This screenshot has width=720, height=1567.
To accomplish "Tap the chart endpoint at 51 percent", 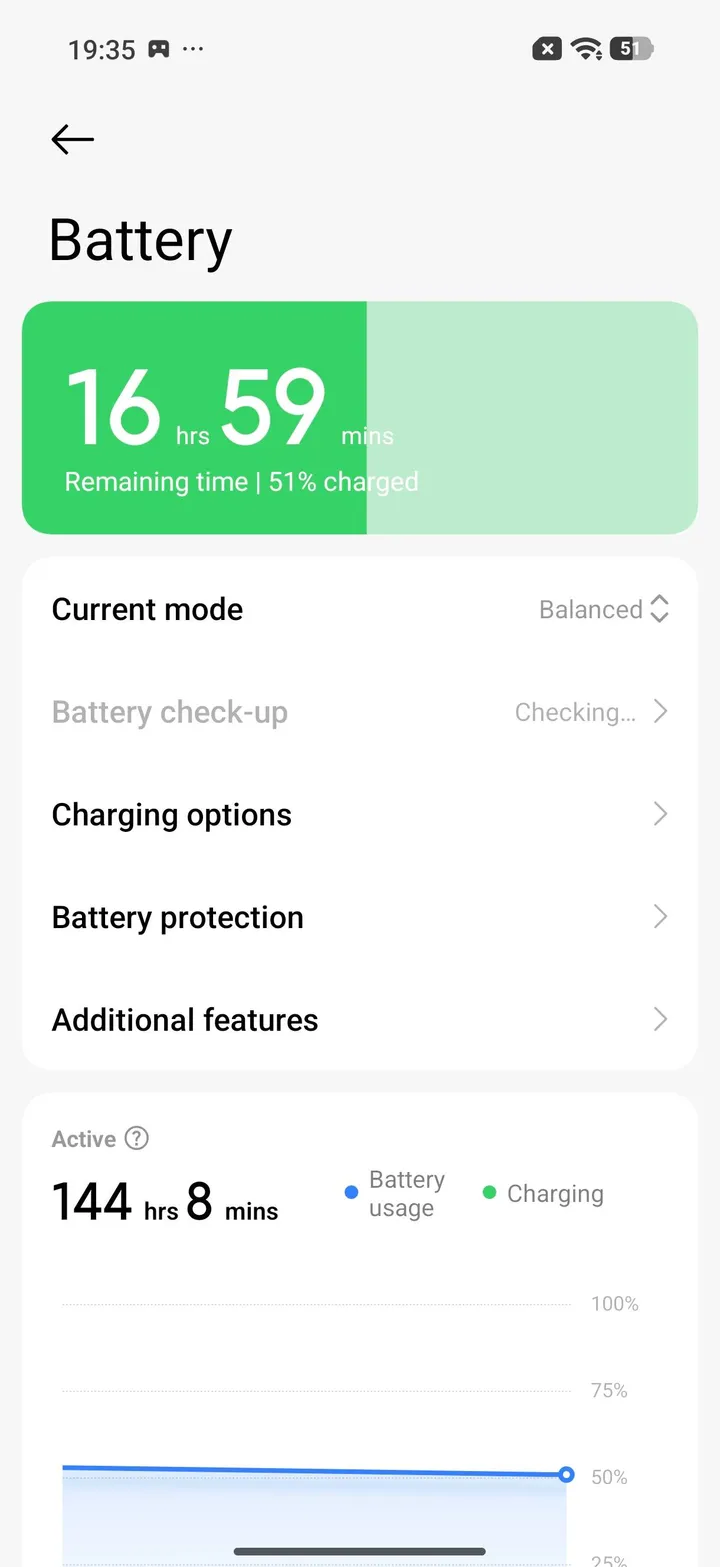I will pyautogui.click(x=566, y=1475).
